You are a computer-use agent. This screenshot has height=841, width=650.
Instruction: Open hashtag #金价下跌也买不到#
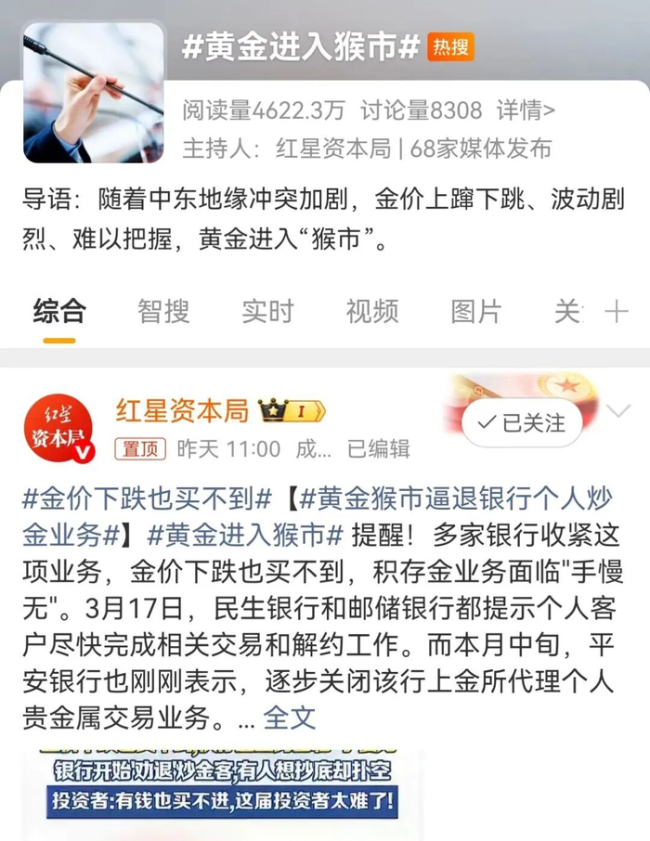147,499
